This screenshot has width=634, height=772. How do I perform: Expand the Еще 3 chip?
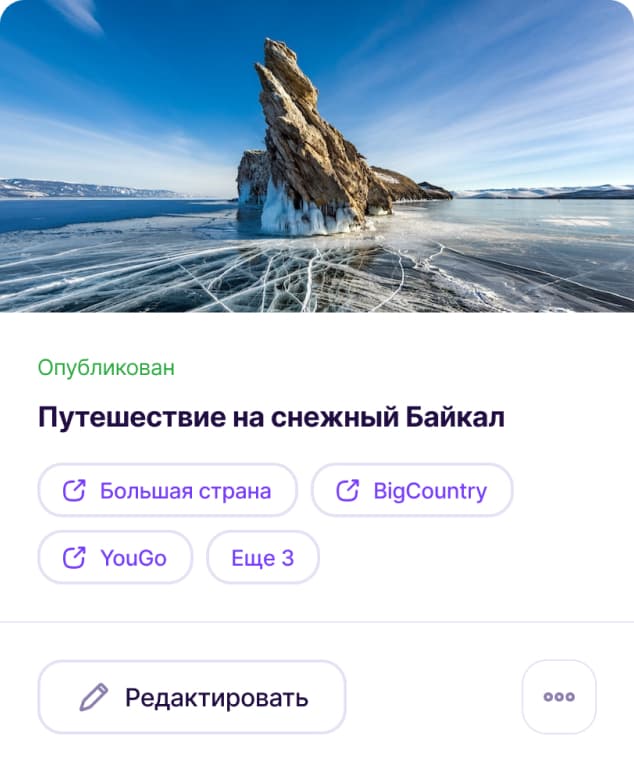coord(263,558)
